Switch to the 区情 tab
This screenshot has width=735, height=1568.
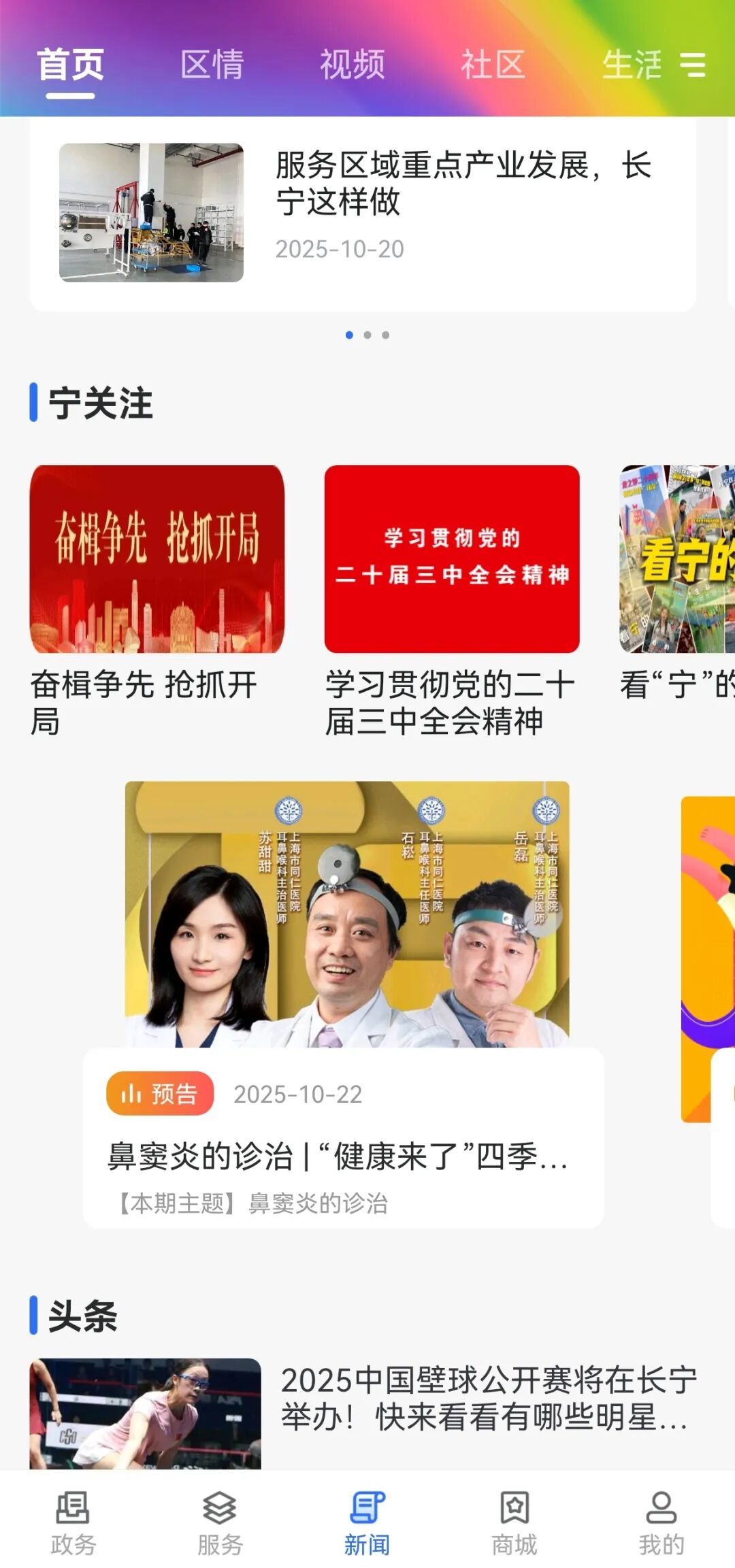(212, 65)
